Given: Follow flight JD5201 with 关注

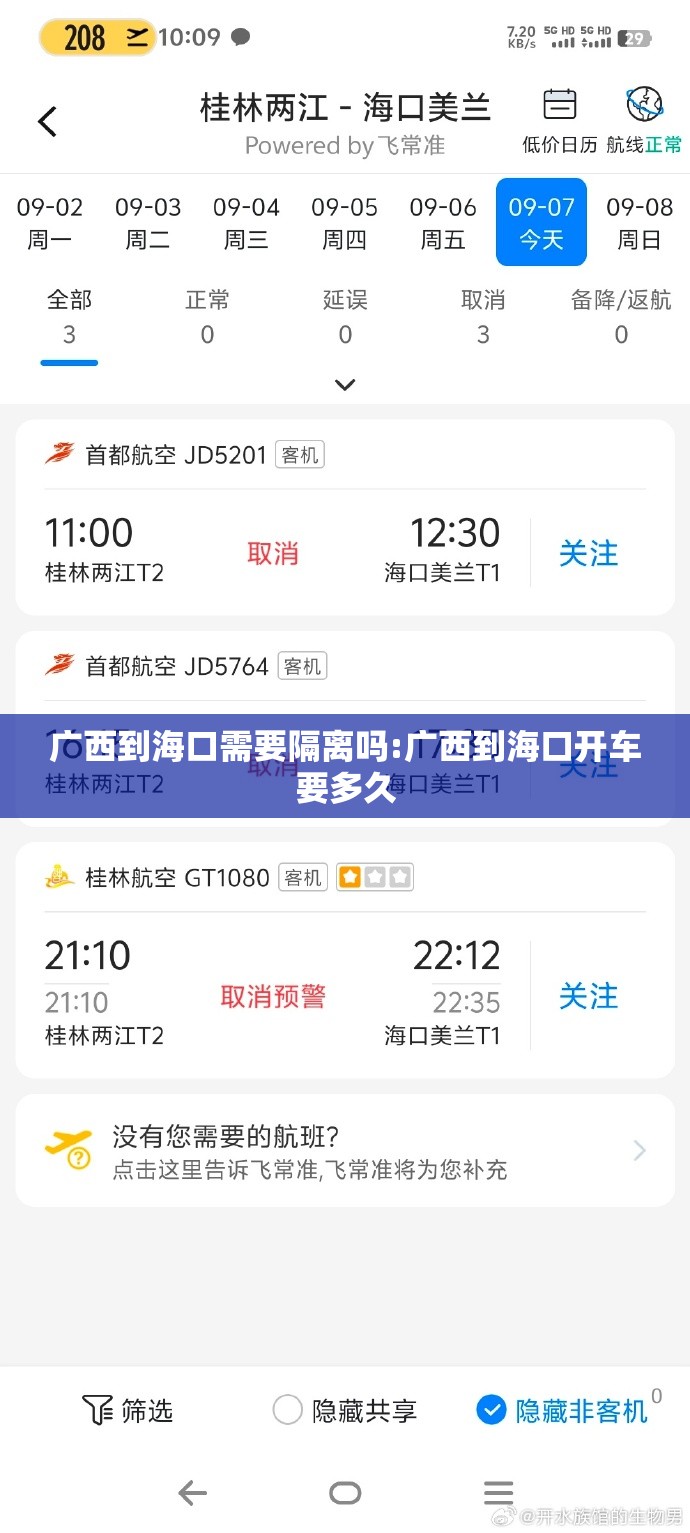Looking at the screenshot, I should coord(588,553).
